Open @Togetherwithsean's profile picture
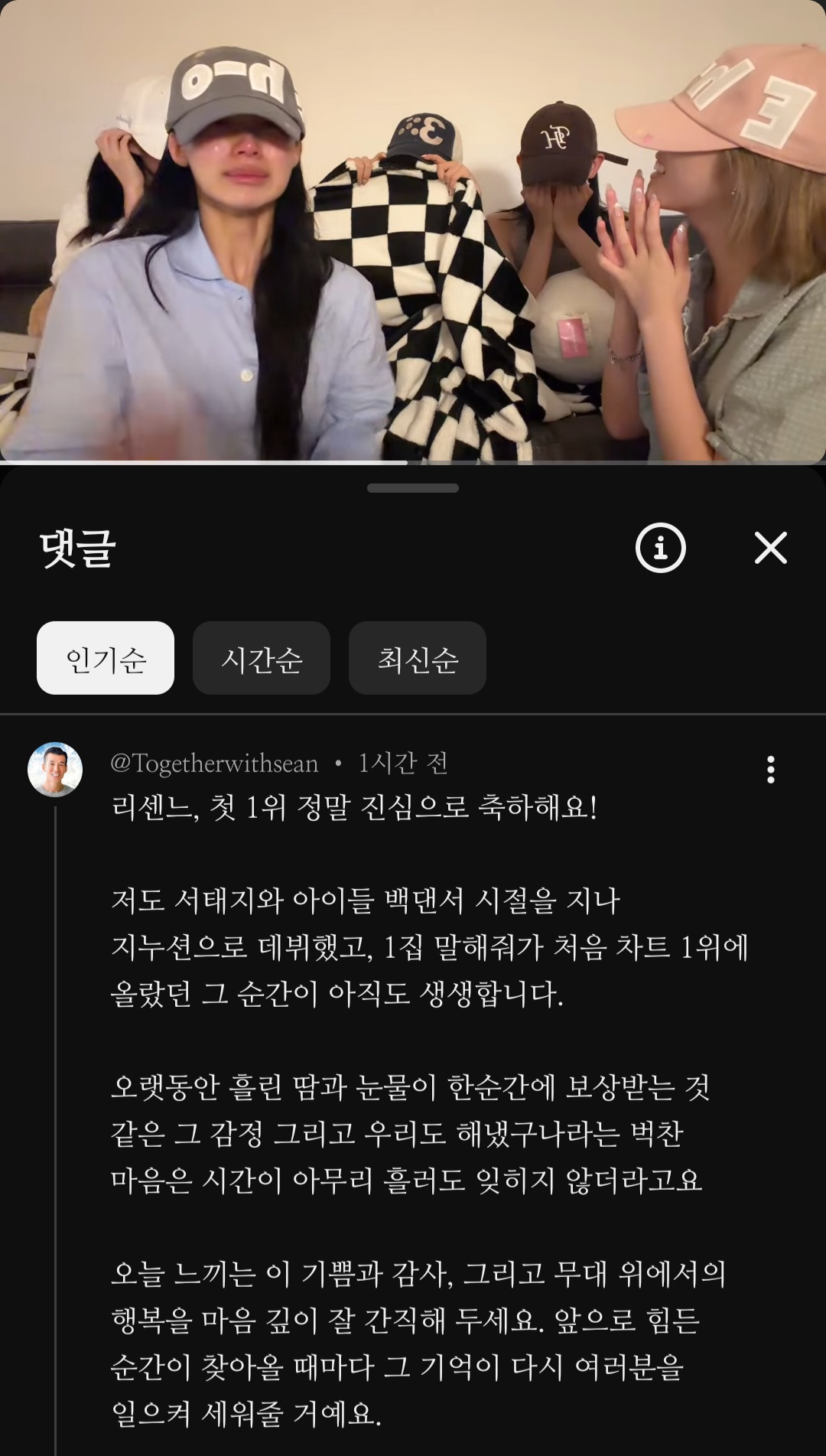 55,770
